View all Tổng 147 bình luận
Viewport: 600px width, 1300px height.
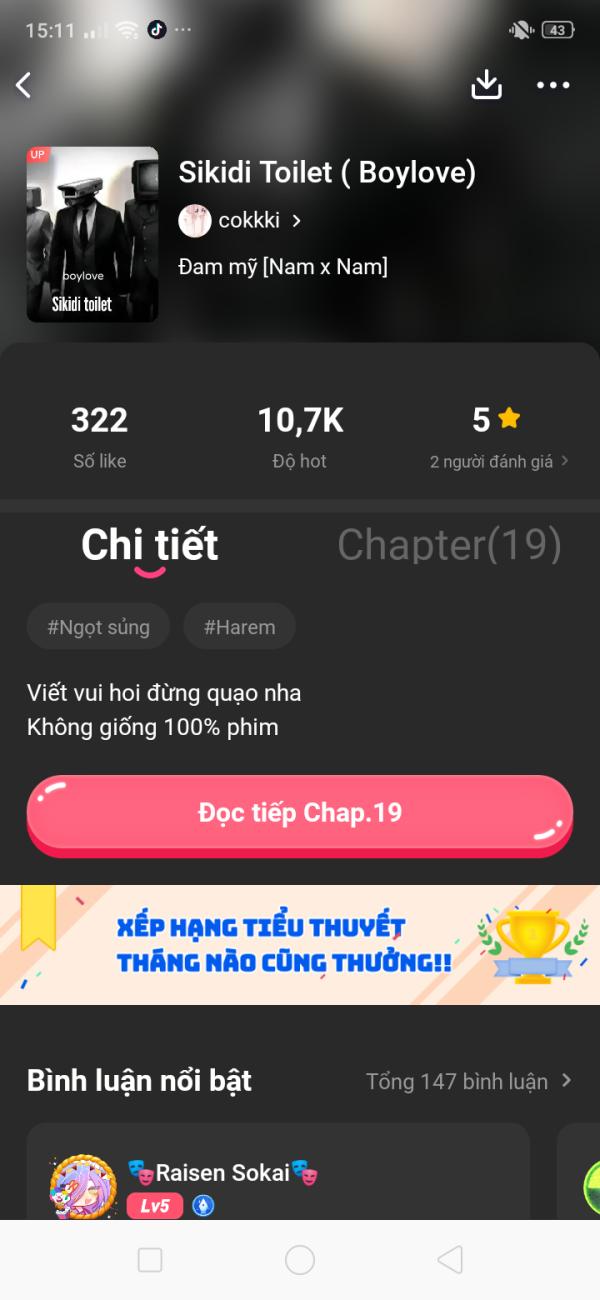click(468, 1081)
